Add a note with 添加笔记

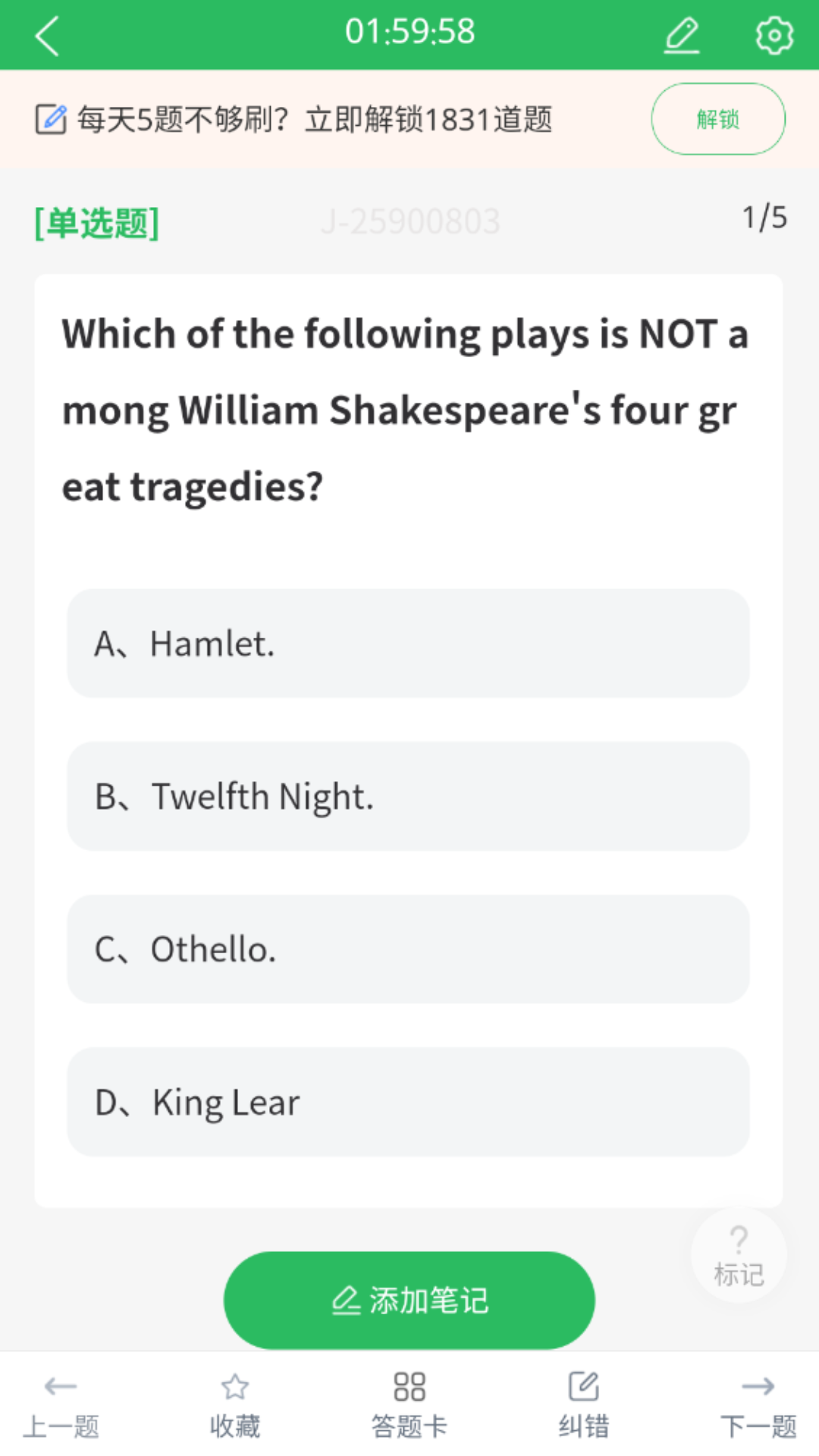(x=409, y=1300)
